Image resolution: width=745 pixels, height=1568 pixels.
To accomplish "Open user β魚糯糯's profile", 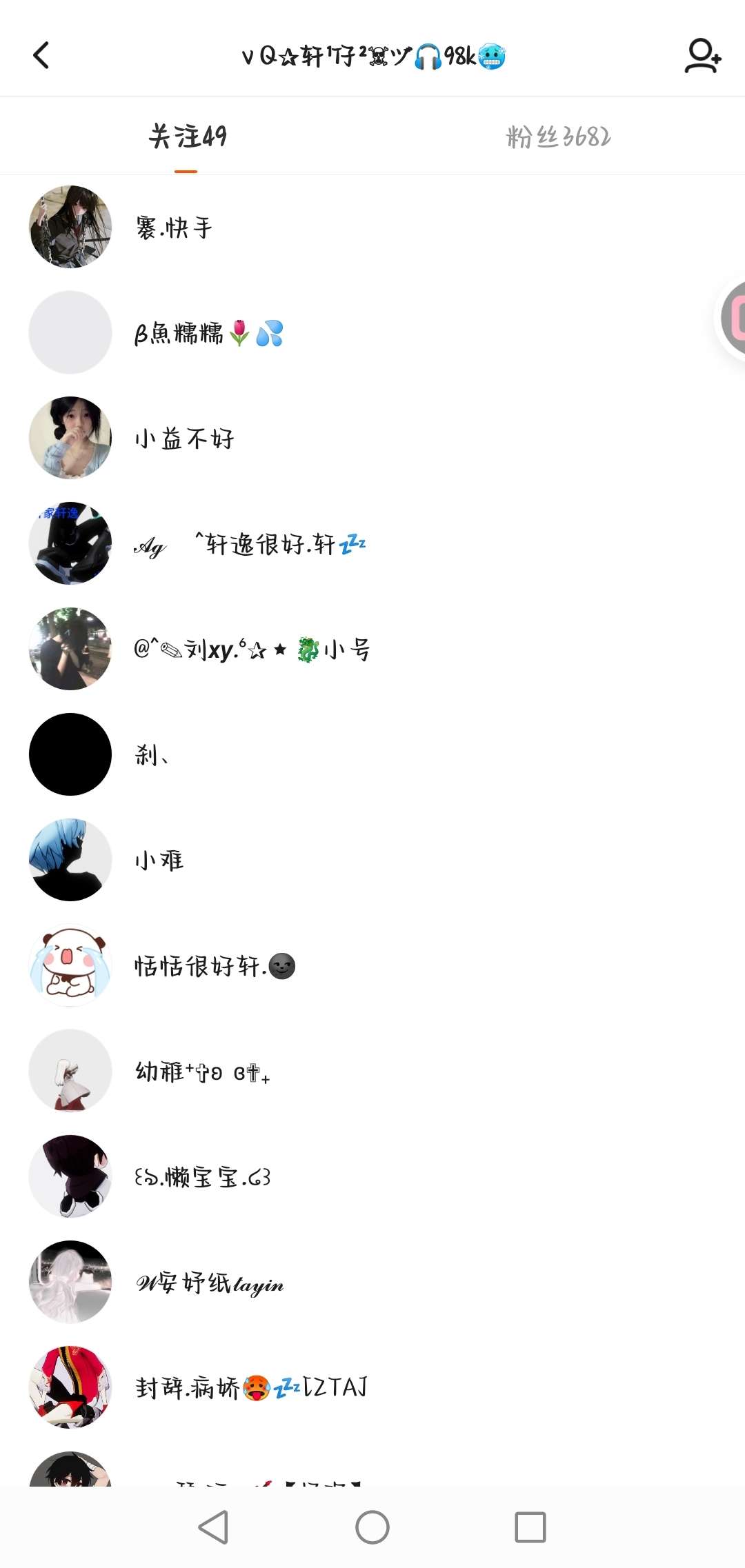I will [x=208, y=333].
